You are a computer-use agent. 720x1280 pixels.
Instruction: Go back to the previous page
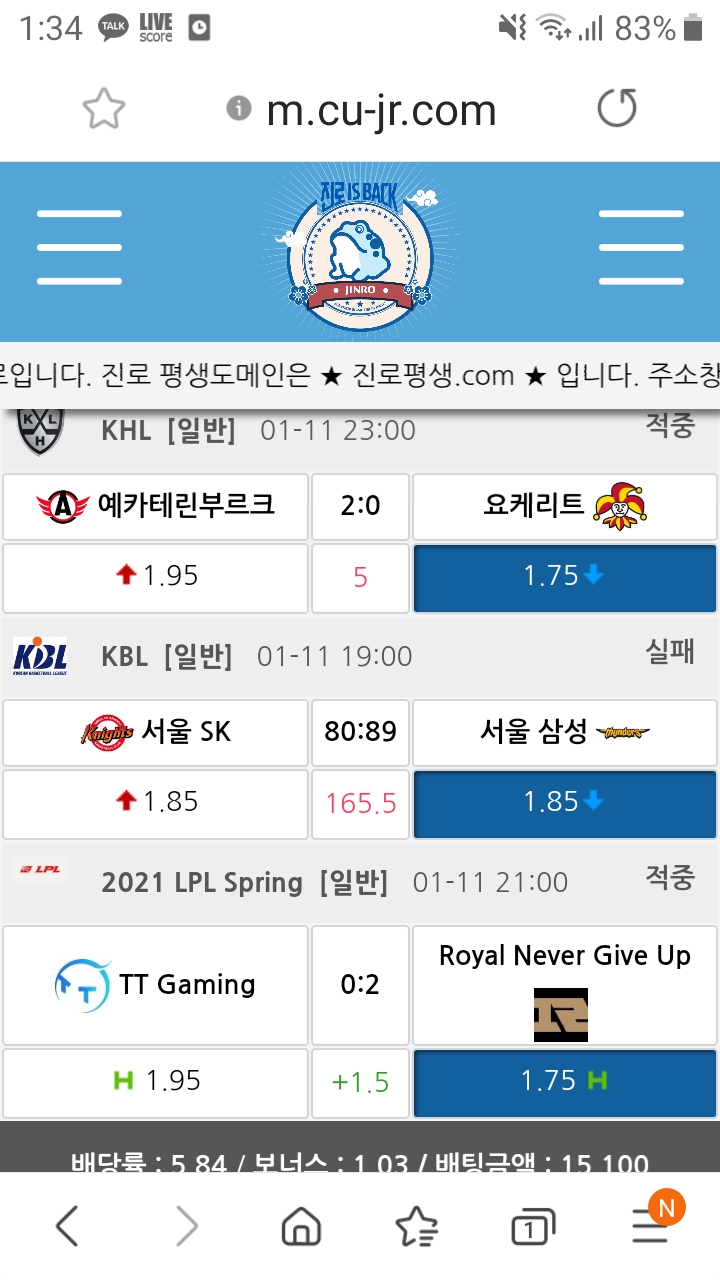67,1226
